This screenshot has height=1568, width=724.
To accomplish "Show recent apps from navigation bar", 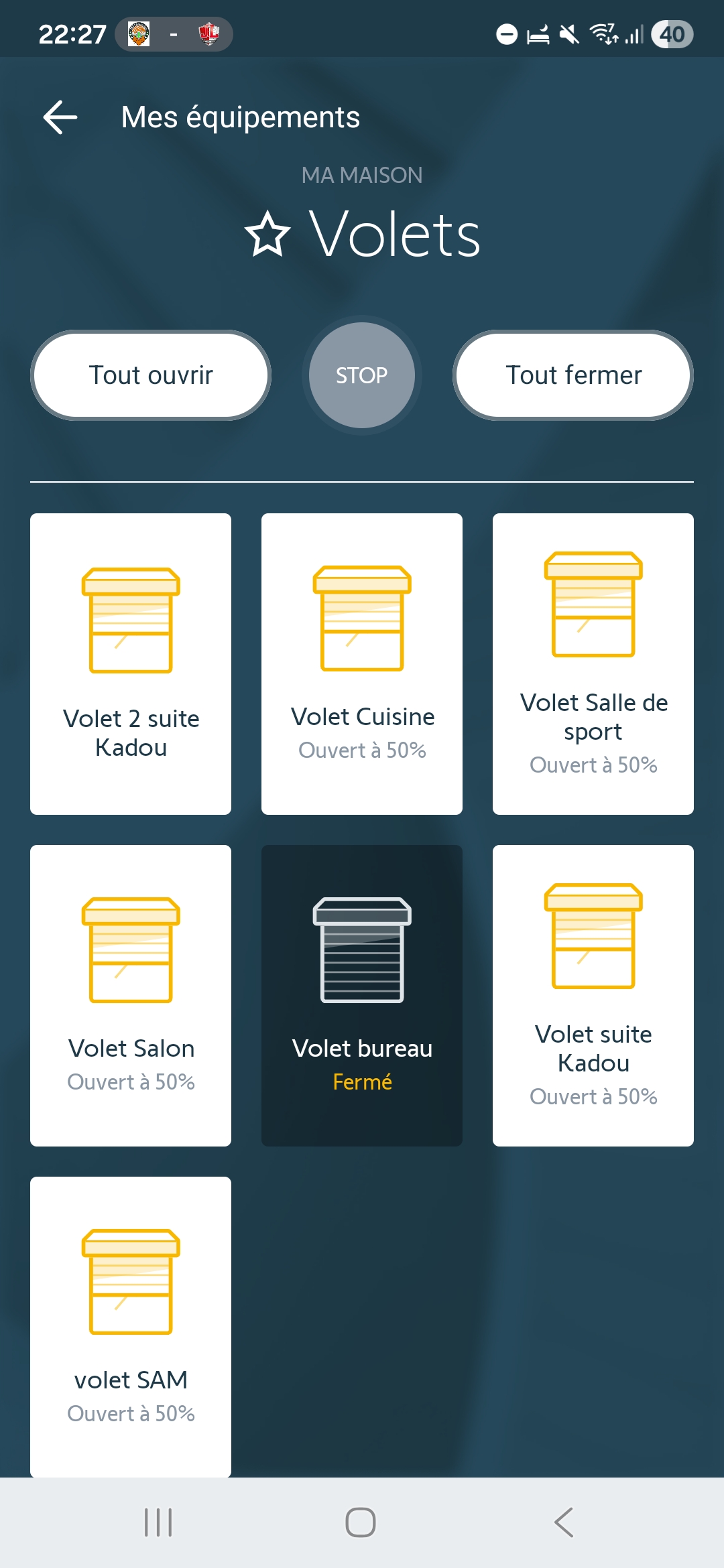I will [x=158, y=1522].
